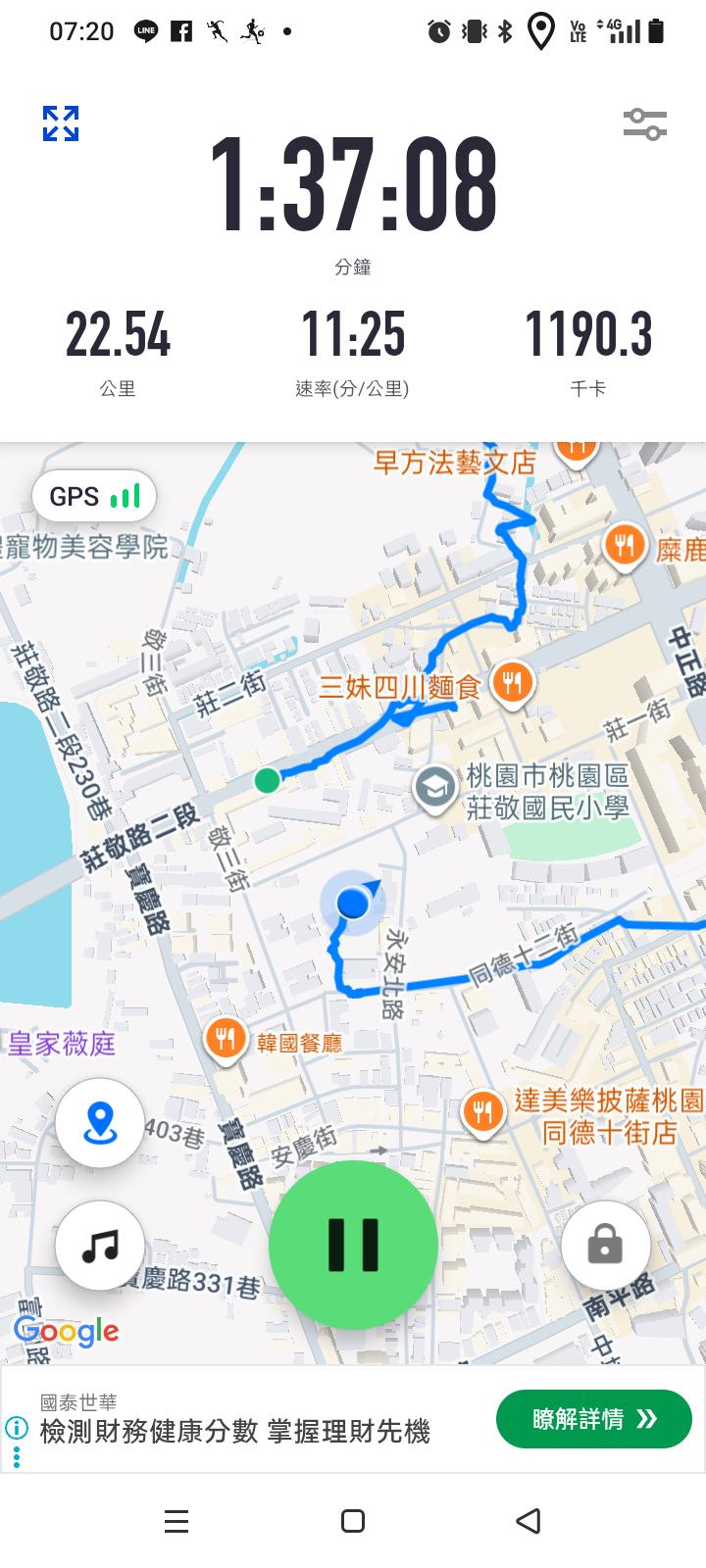The height and width of the screenshot is (1568, 706).
Task: Go back using the system back button
Action: click(528, 1521)
